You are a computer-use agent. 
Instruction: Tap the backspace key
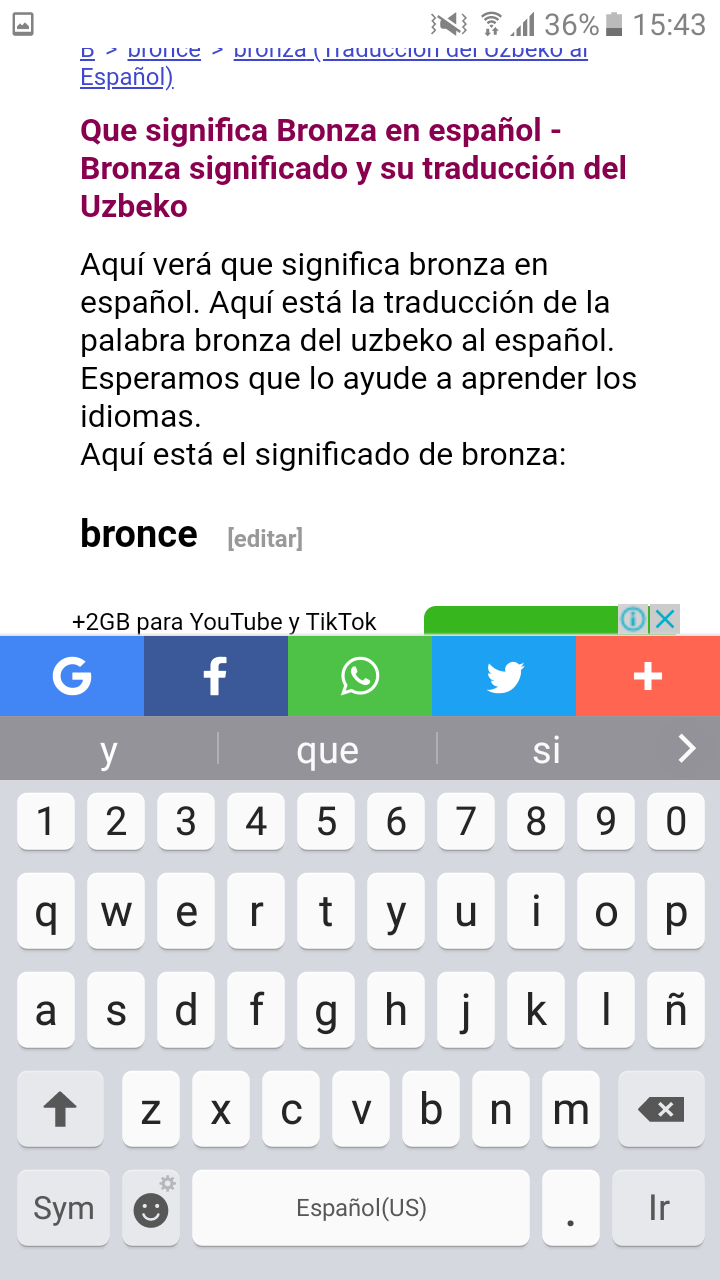point(661,1109)
